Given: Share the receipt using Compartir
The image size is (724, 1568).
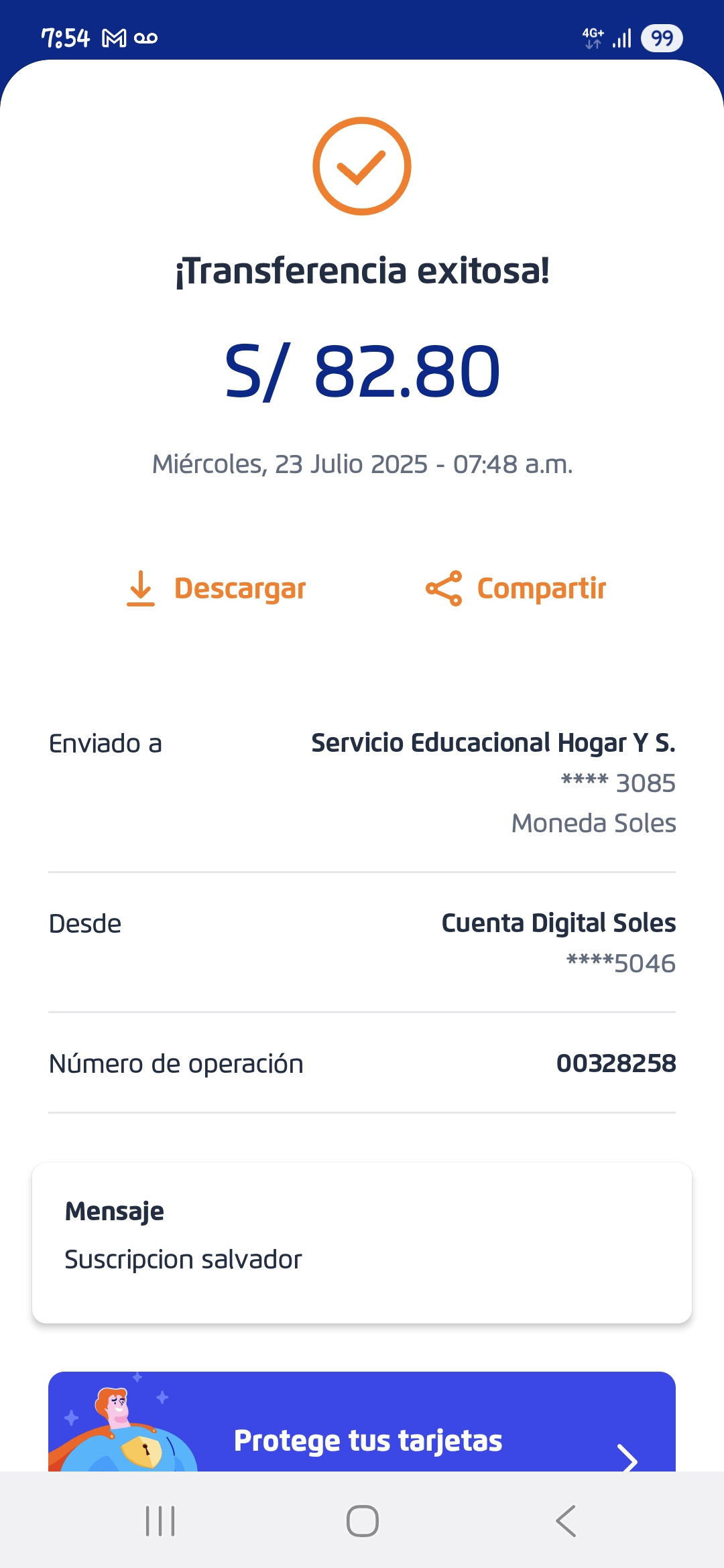Looking at the screenshot, I should 516,588.
